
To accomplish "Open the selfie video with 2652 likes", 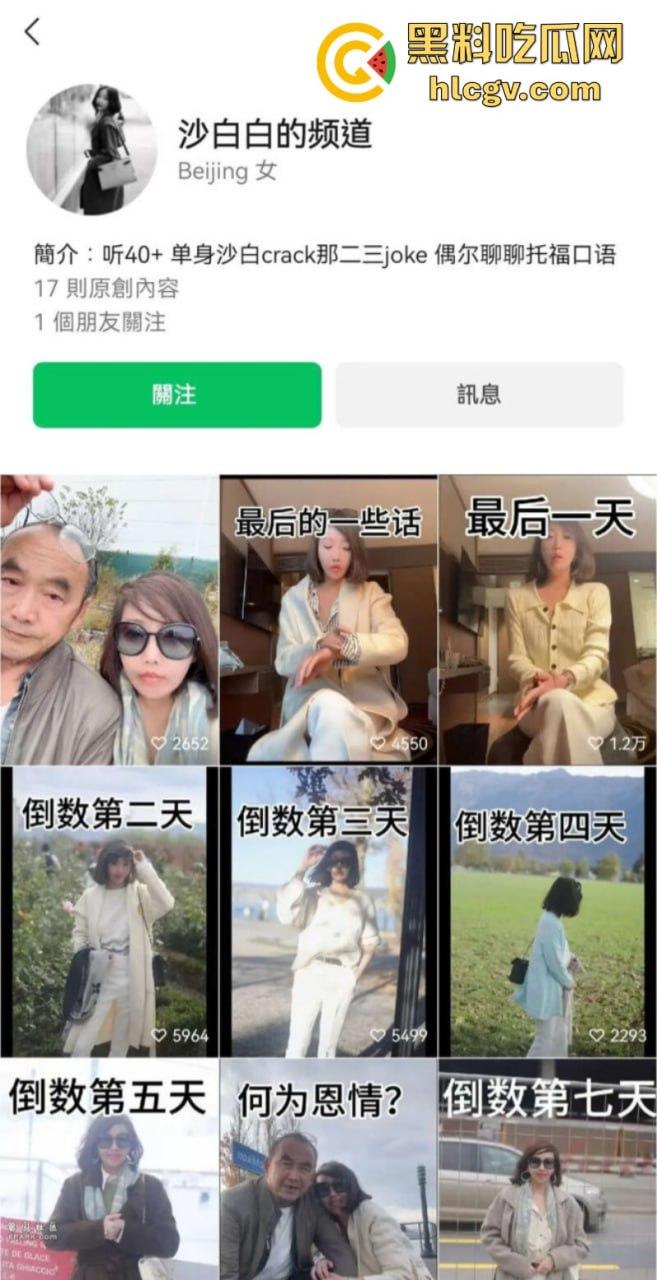I will pos(108,620).
